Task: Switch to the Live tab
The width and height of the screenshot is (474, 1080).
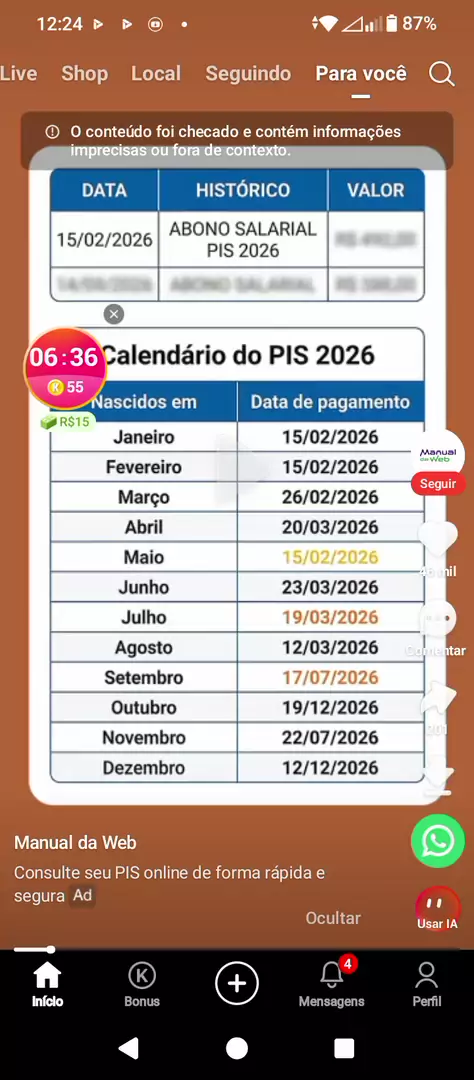Action: pyautogui.click(x=19, y=74)
